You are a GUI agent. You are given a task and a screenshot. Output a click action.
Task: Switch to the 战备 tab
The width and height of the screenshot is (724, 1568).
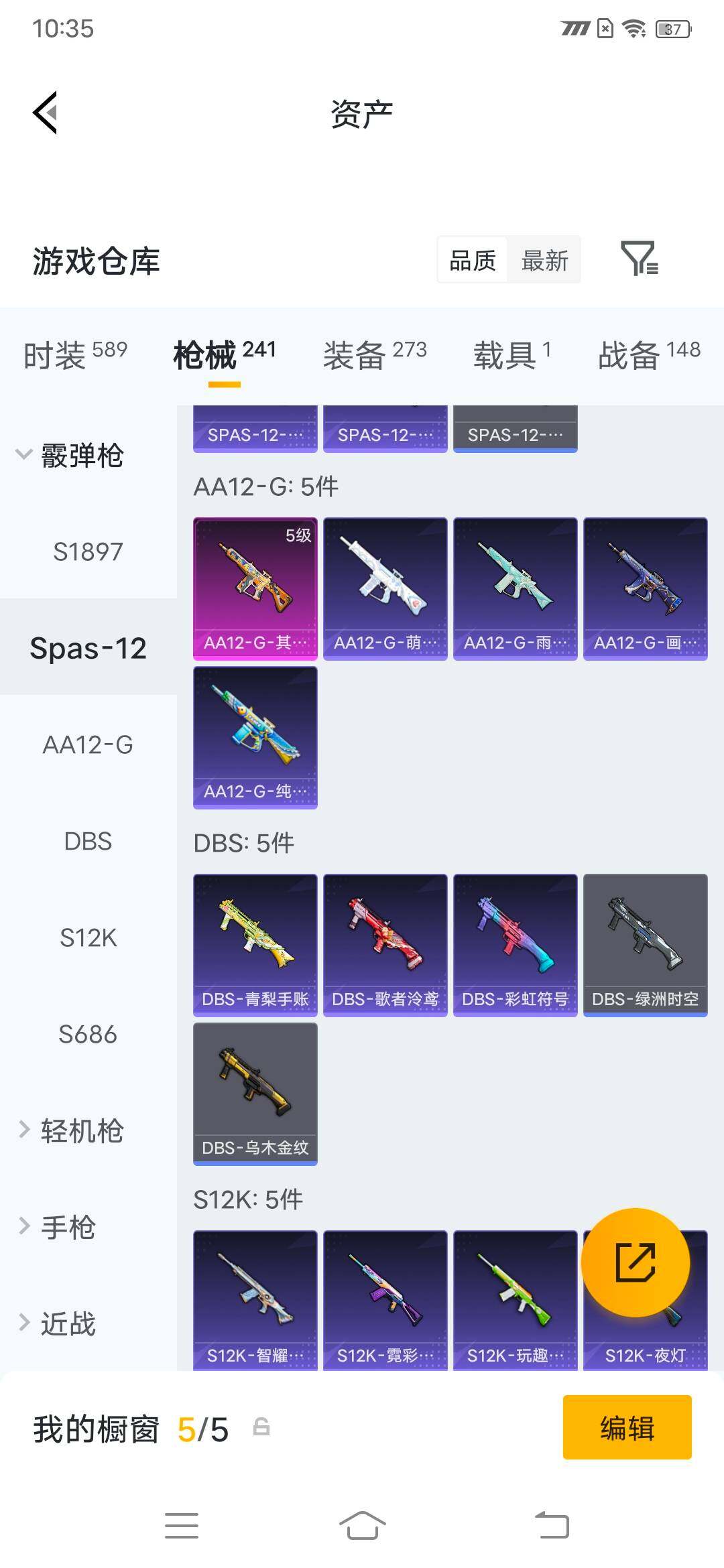click(649, 354)
